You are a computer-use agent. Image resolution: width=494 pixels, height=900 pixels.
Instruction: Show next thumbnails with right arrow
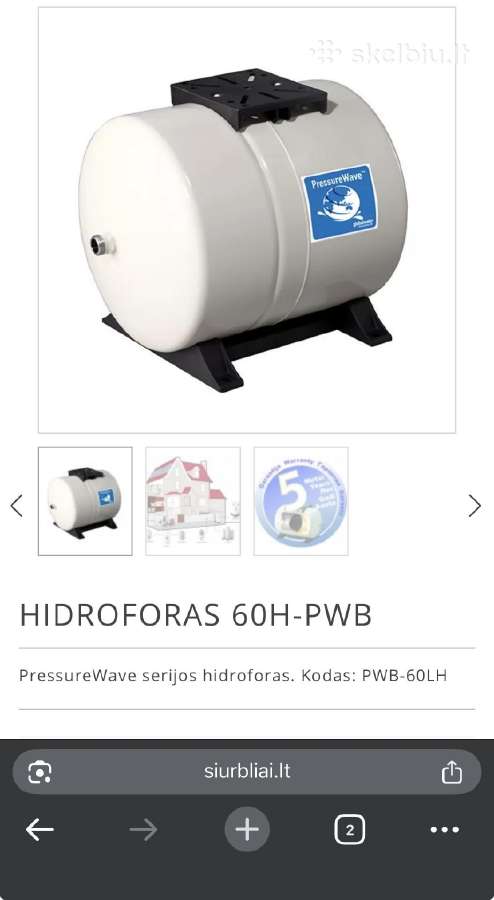pos(474,506)
